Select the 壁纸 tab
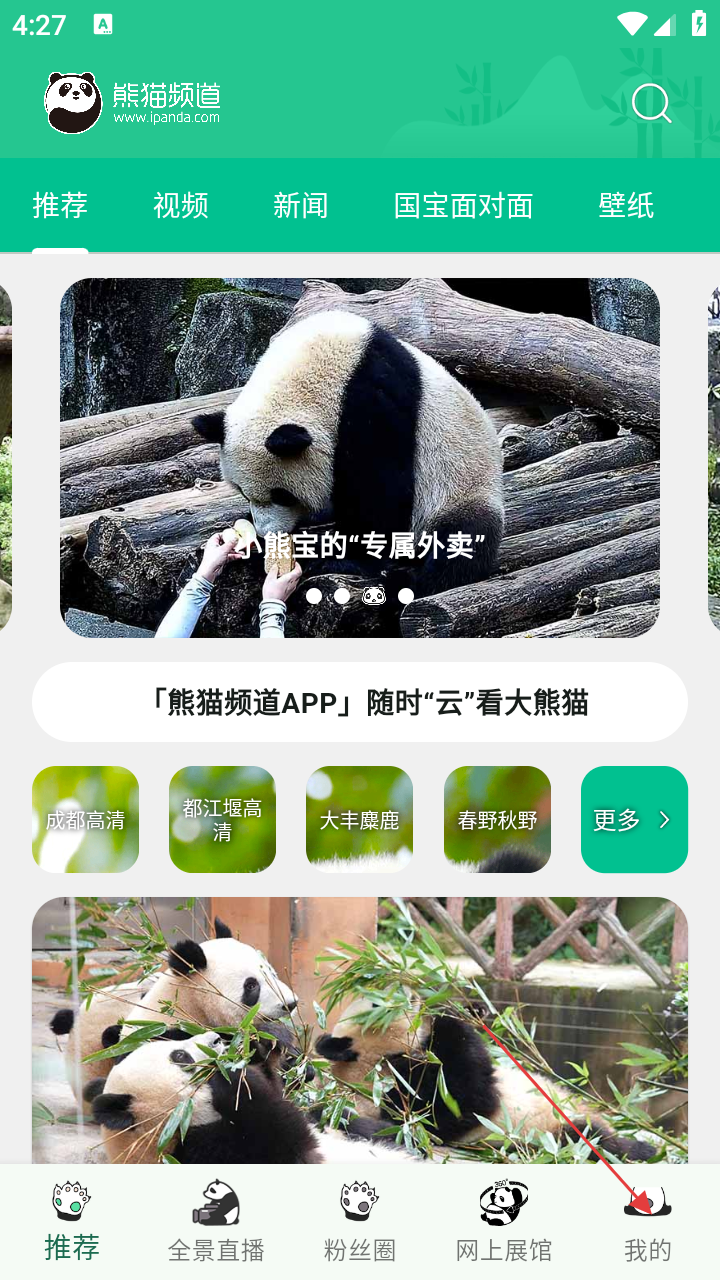This screenshot has width=720, height=1280. point(626,206)
